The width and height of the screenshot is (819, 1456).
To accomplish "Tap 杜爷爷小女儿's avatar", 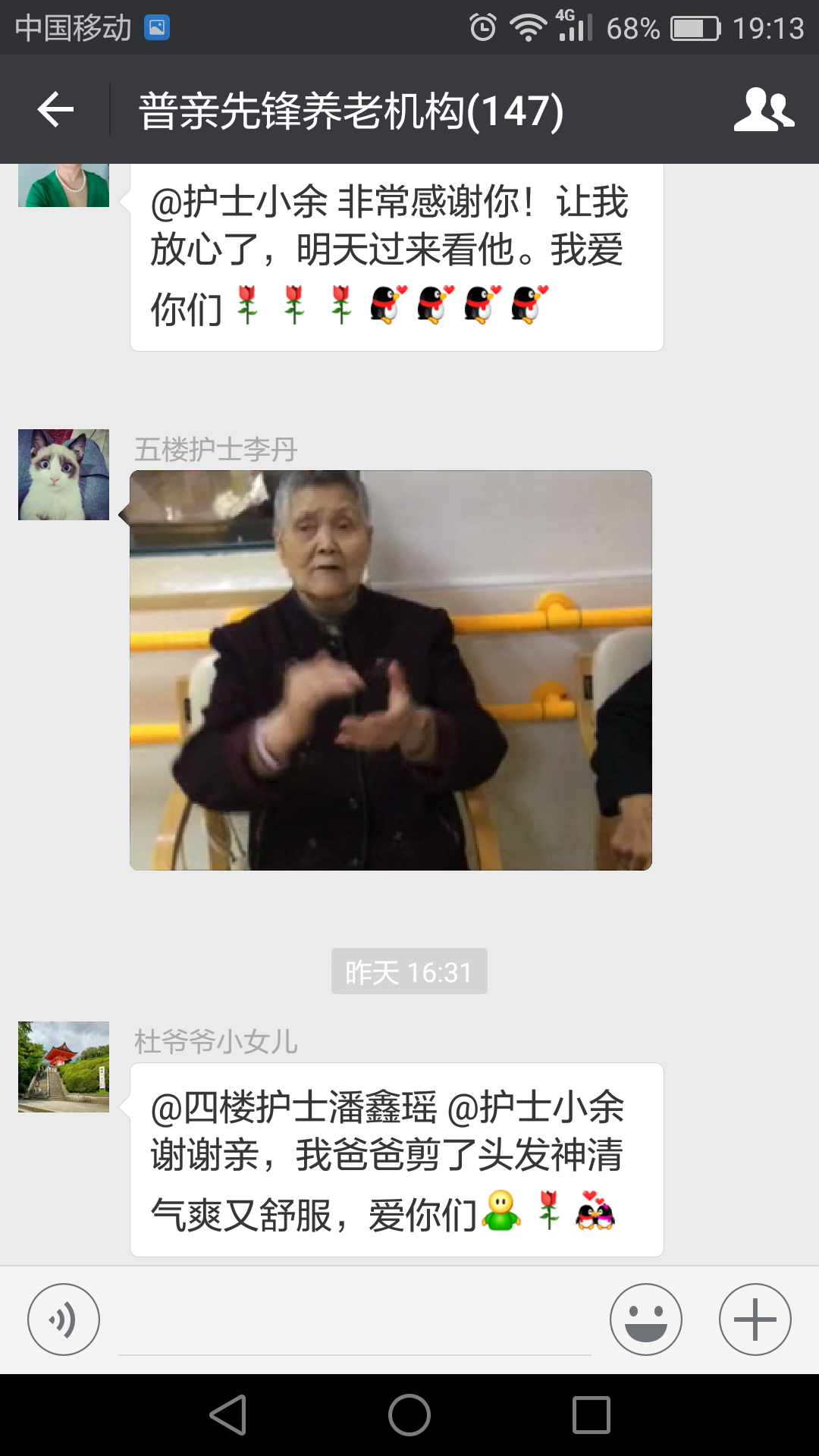I will pos(64,1067).
